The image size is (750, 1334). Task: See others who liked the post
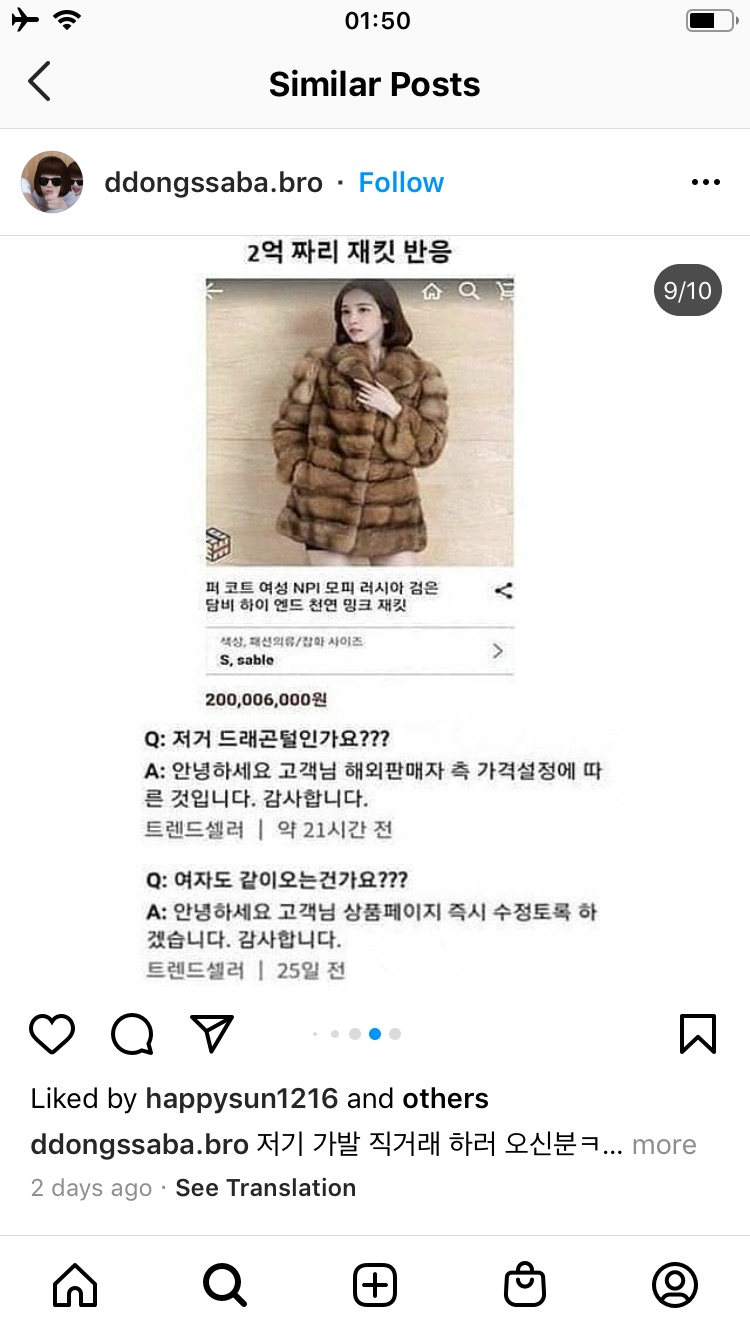pos(445,1099)
